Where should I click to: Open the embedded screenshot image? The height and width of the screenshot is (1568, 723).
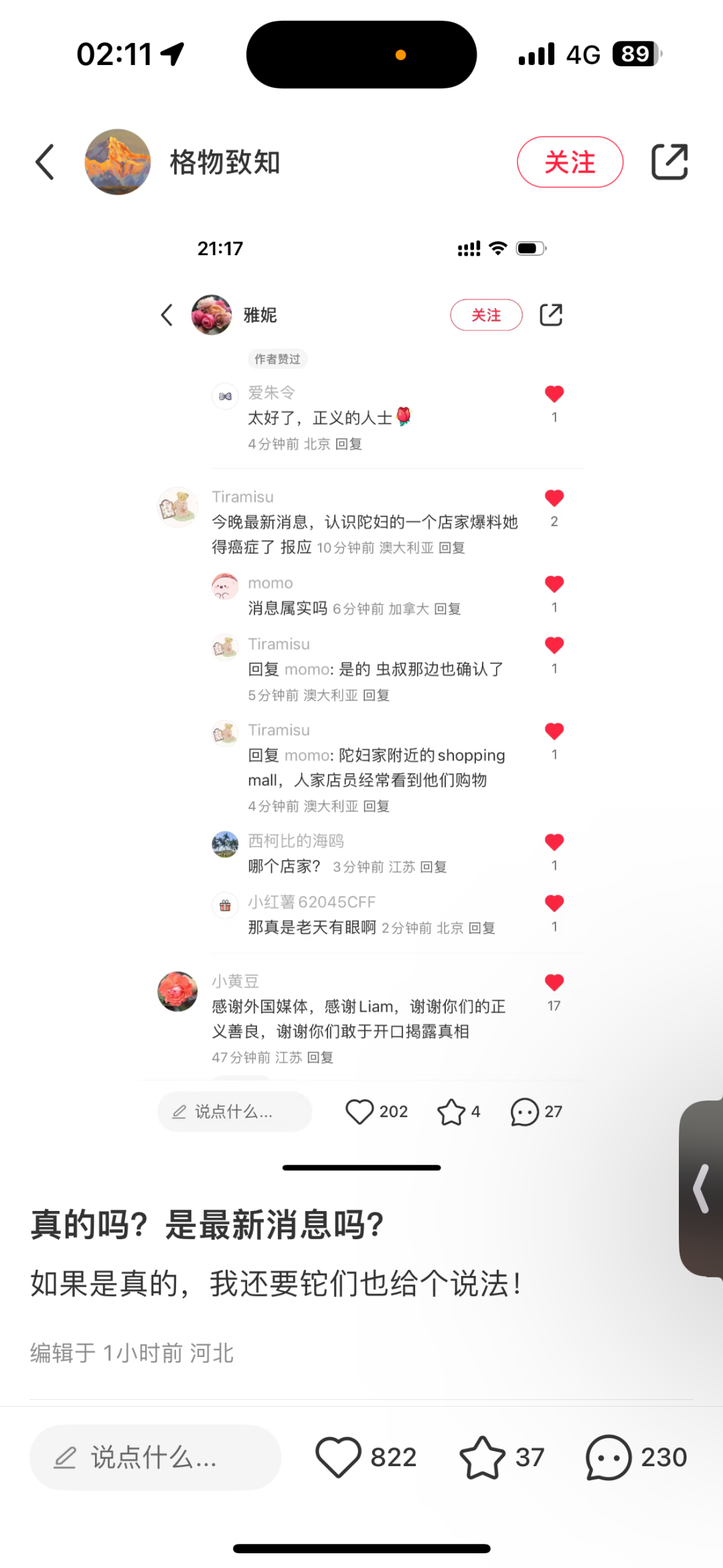click(361, 670)
